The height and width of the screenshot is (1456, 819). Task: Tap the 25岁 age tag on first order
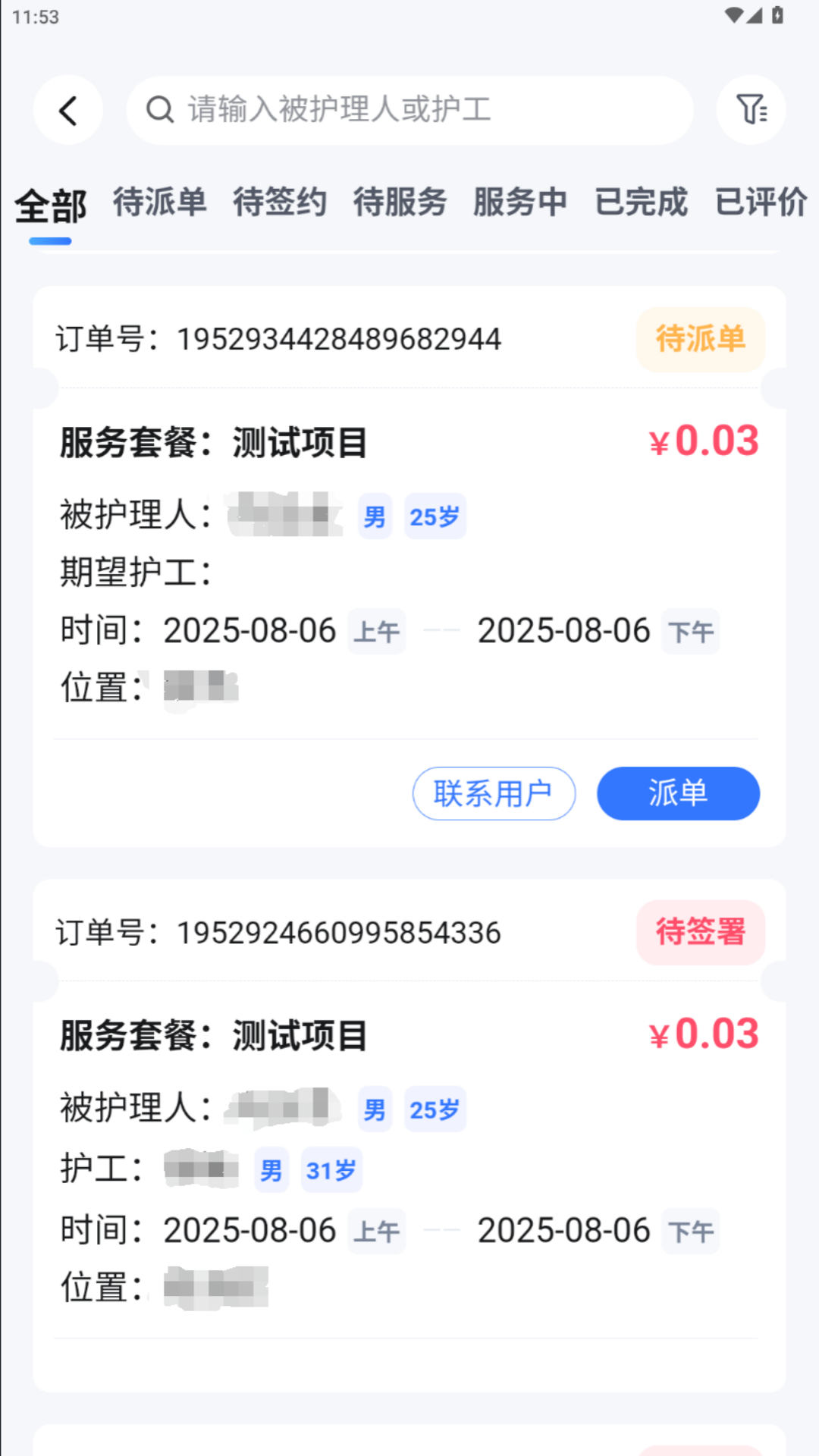(434, 516)
